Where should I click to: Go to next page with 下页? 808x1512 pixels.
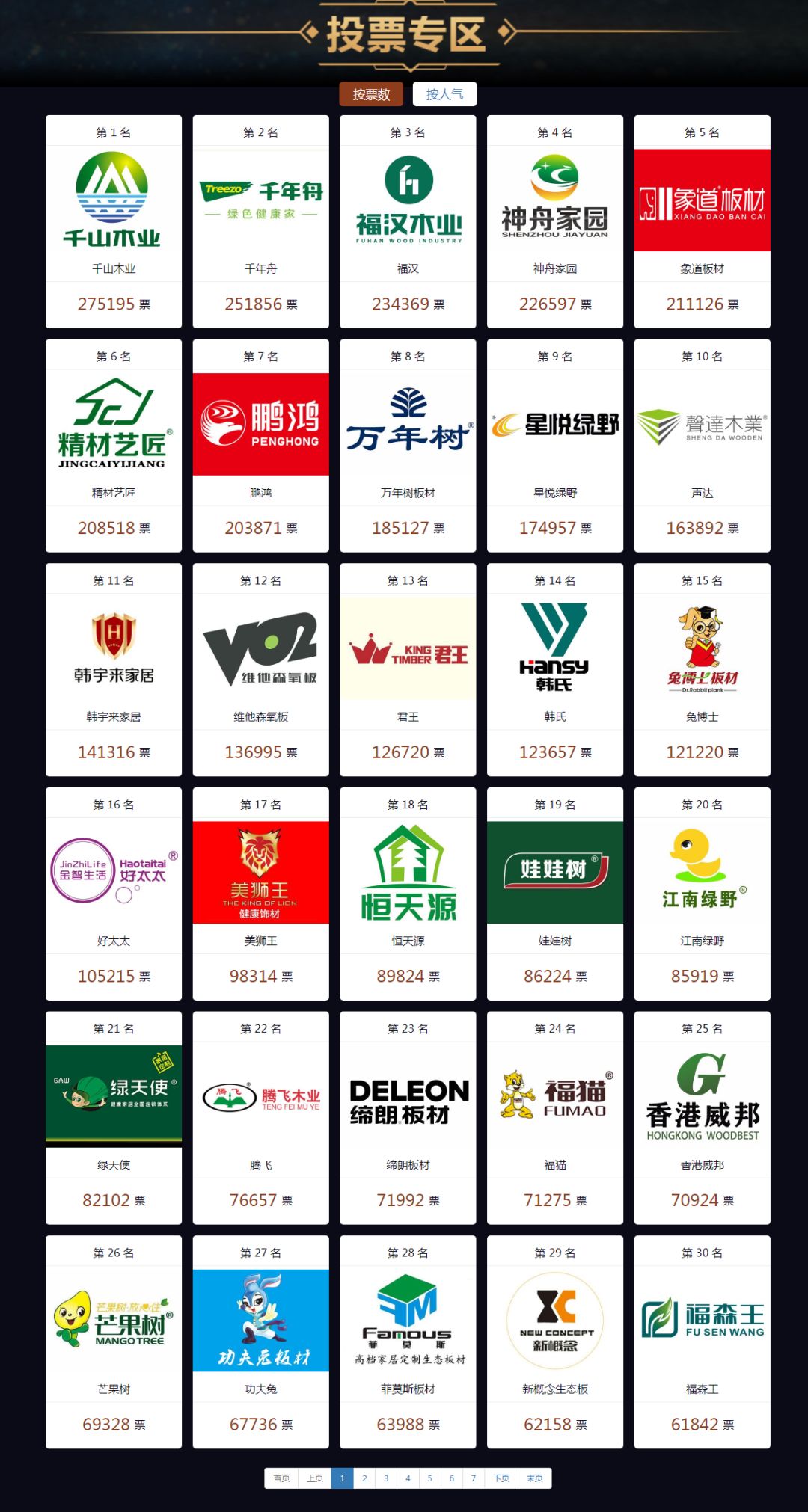[501, 1478]
